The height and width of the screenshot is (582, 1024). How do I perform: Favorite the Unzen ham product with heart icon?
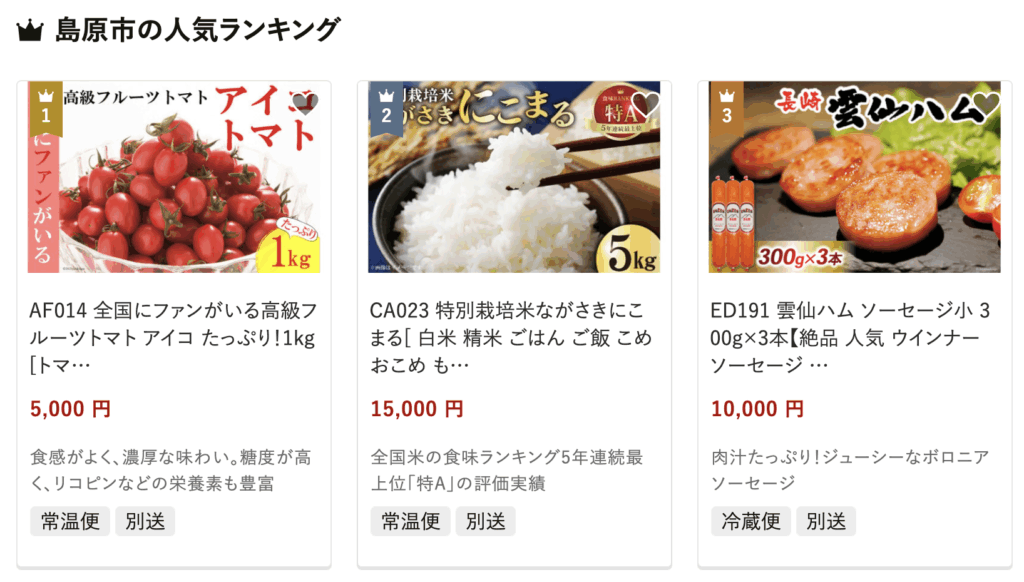click(986, 104)
